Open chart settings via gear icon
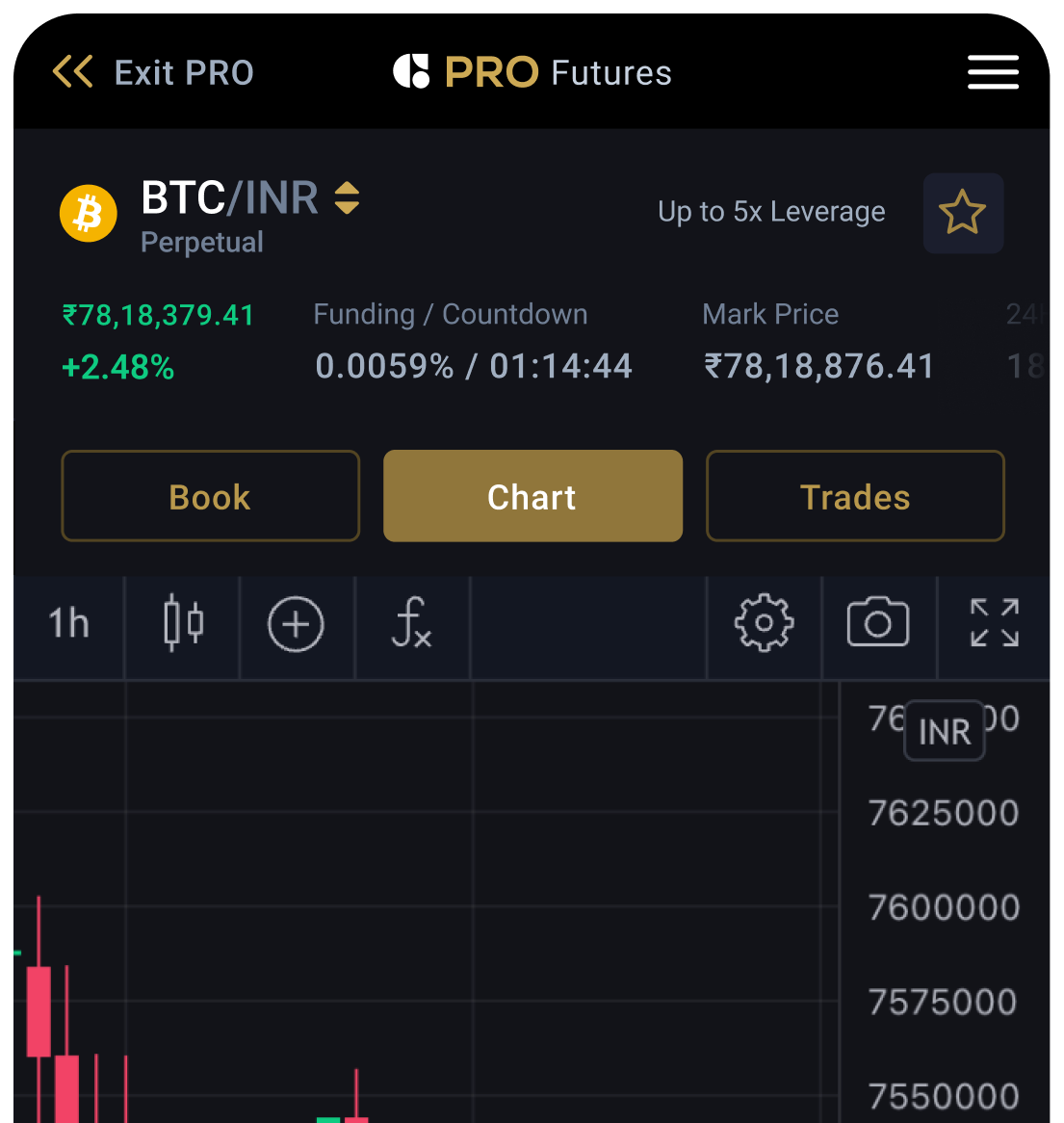Viewport: 1064px width, 1123px height. 764,624
